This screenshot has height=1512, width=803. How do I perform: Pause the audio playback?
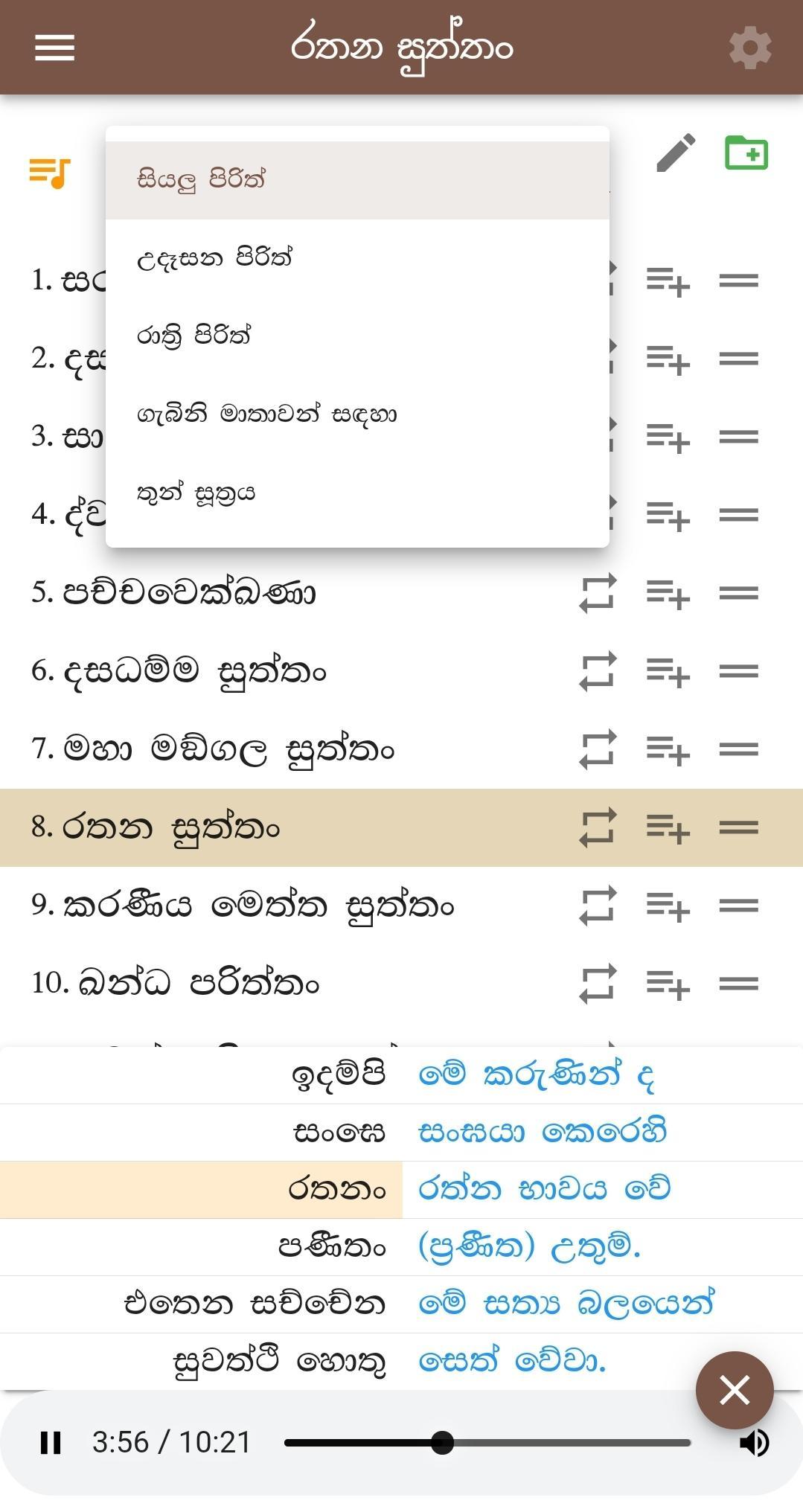(51, 1443)
